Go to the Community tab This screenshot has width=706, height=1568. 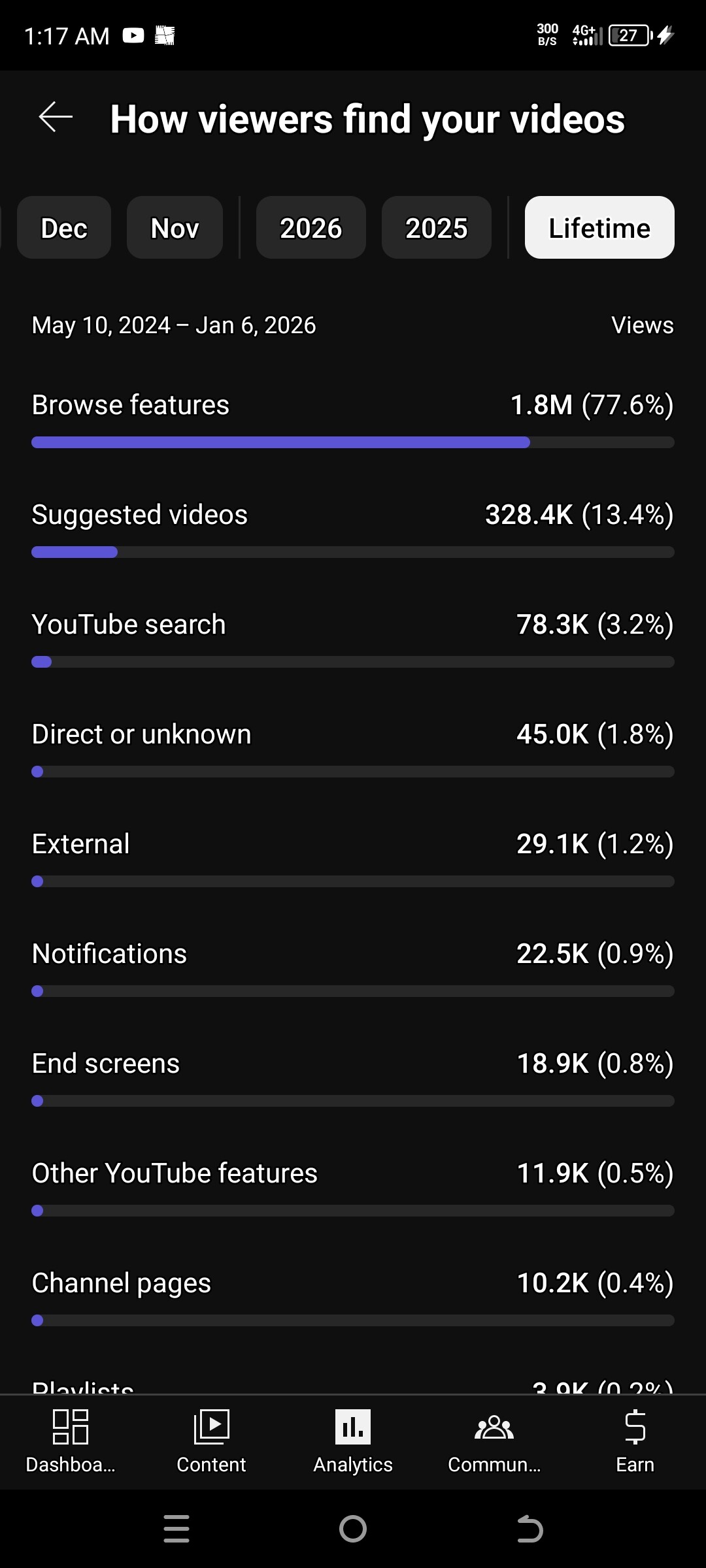(x=494, y=1441)
